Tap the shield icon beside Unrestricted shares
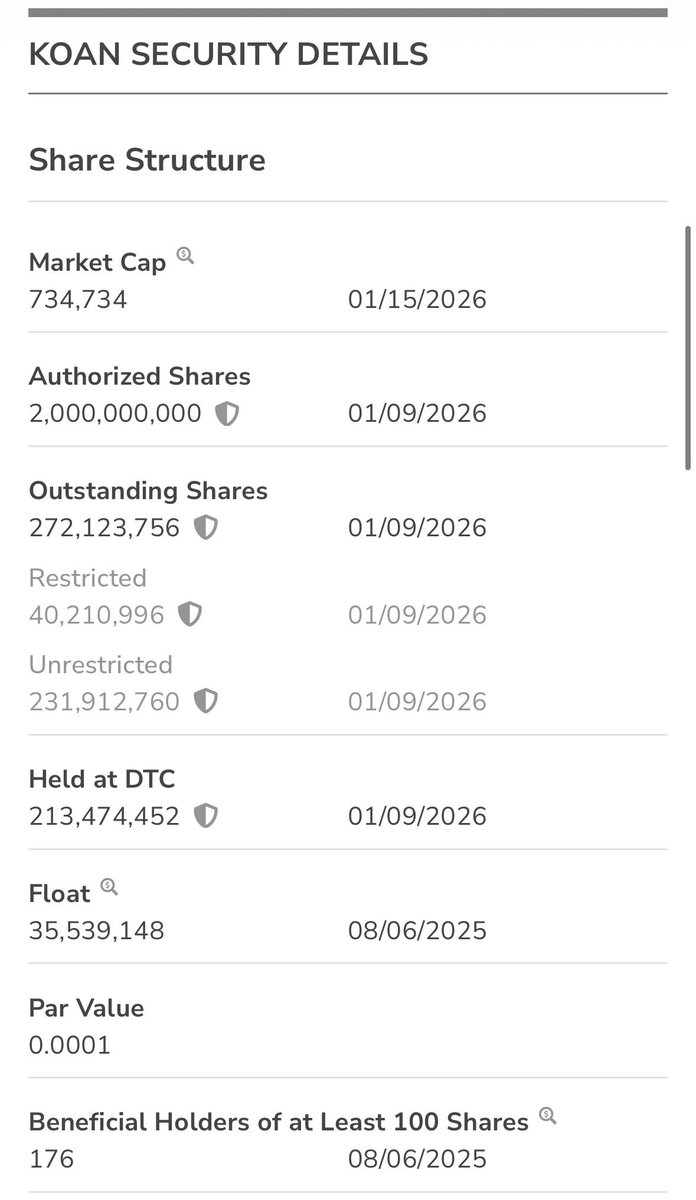This screenshot has height=1200, width=696. (206, 702)
